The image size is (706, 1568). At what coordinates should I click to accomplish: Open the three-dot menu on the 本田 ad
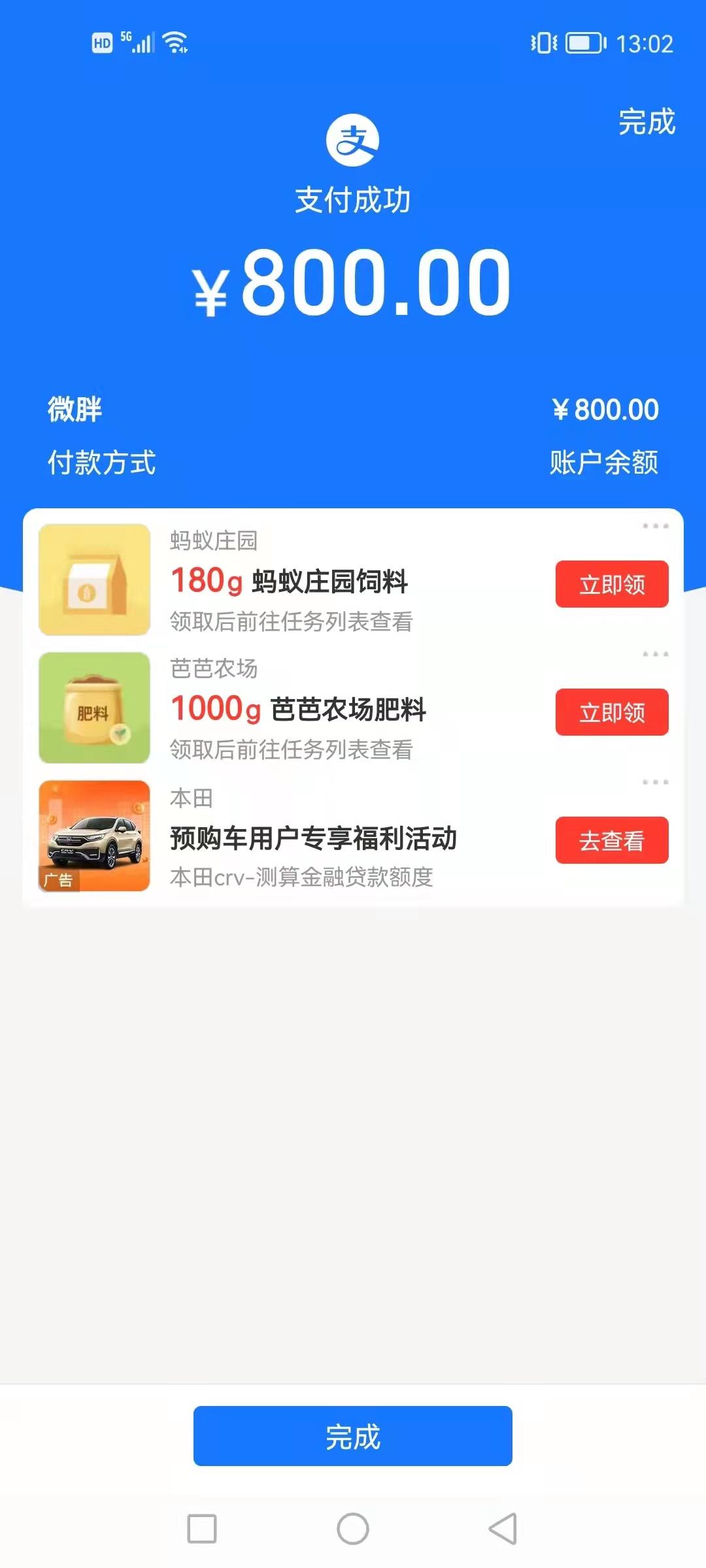point(655,782)
